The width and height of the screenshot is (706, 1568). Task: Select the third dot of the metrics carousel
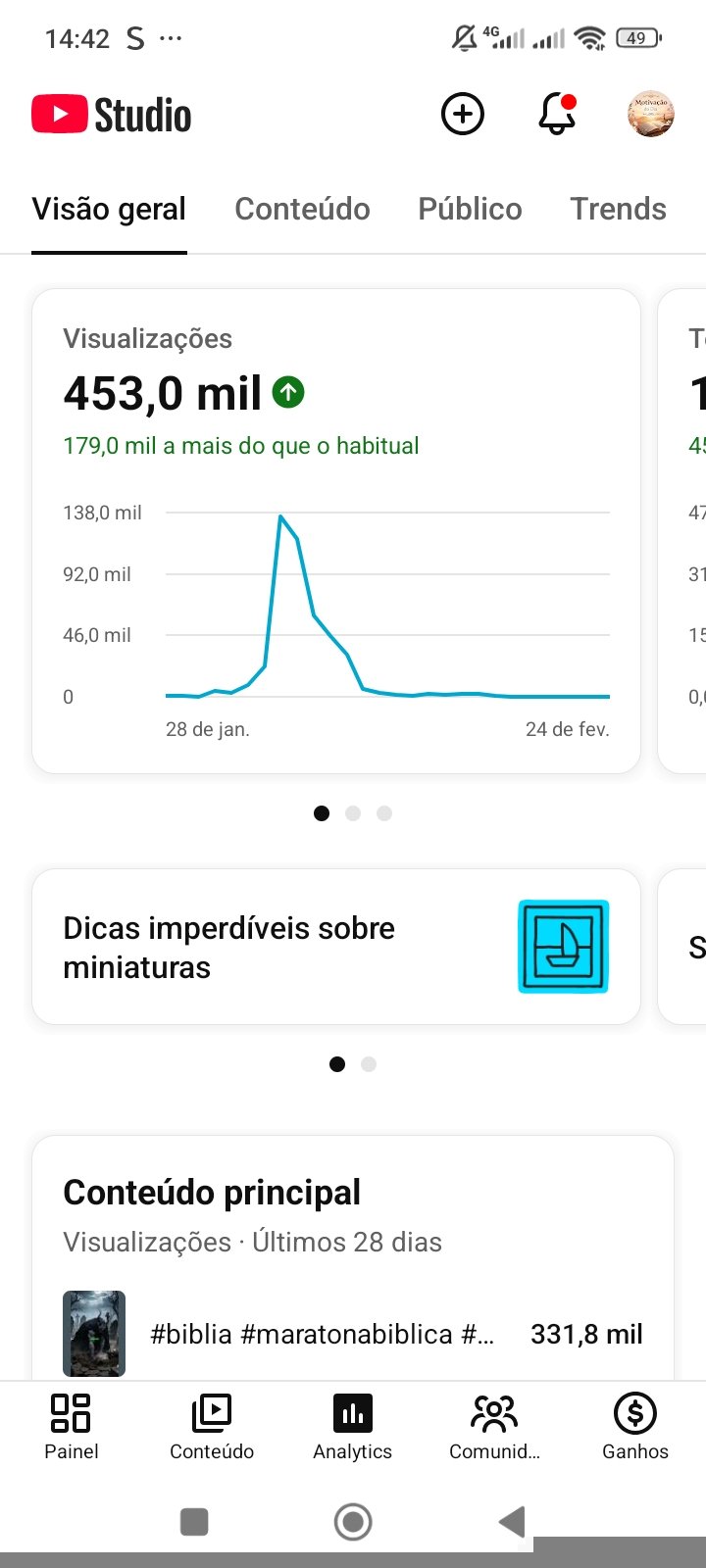click(384, 812)
